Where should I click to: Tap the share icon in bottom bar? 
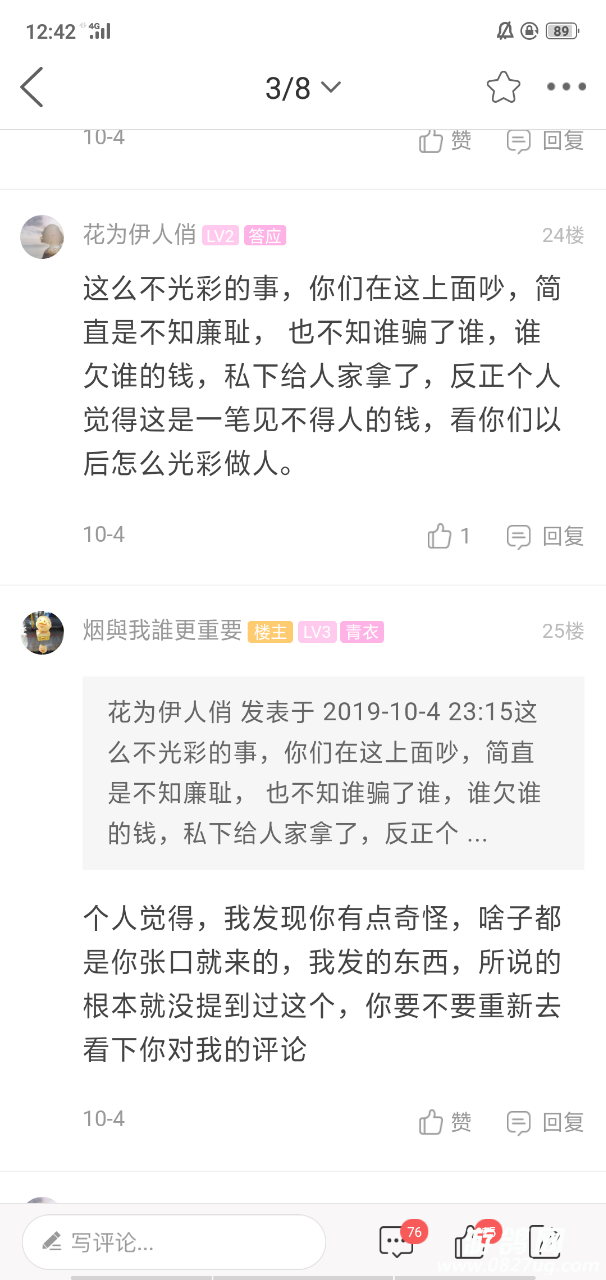(x=543, y=1242)
